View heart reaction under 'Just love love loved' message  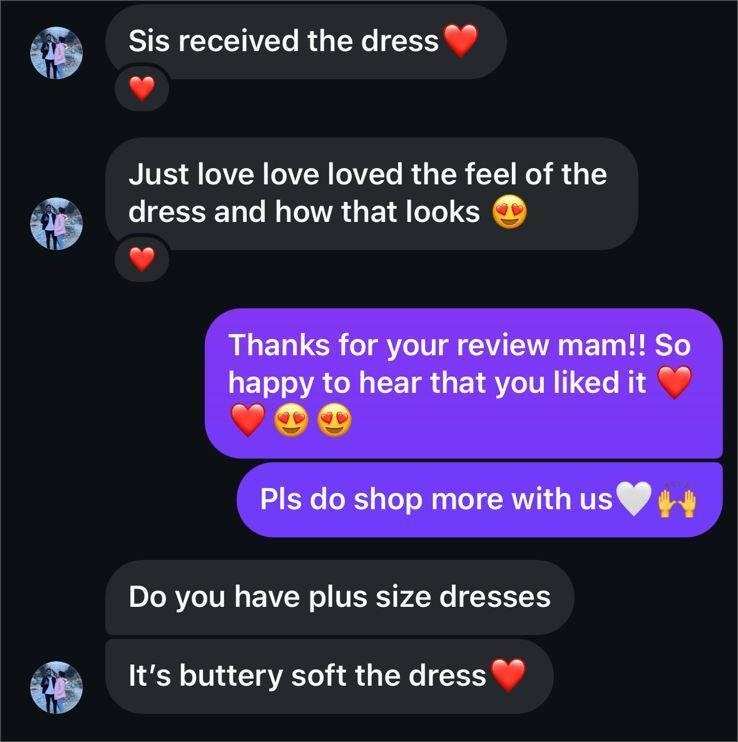click(x=142, y=260)
